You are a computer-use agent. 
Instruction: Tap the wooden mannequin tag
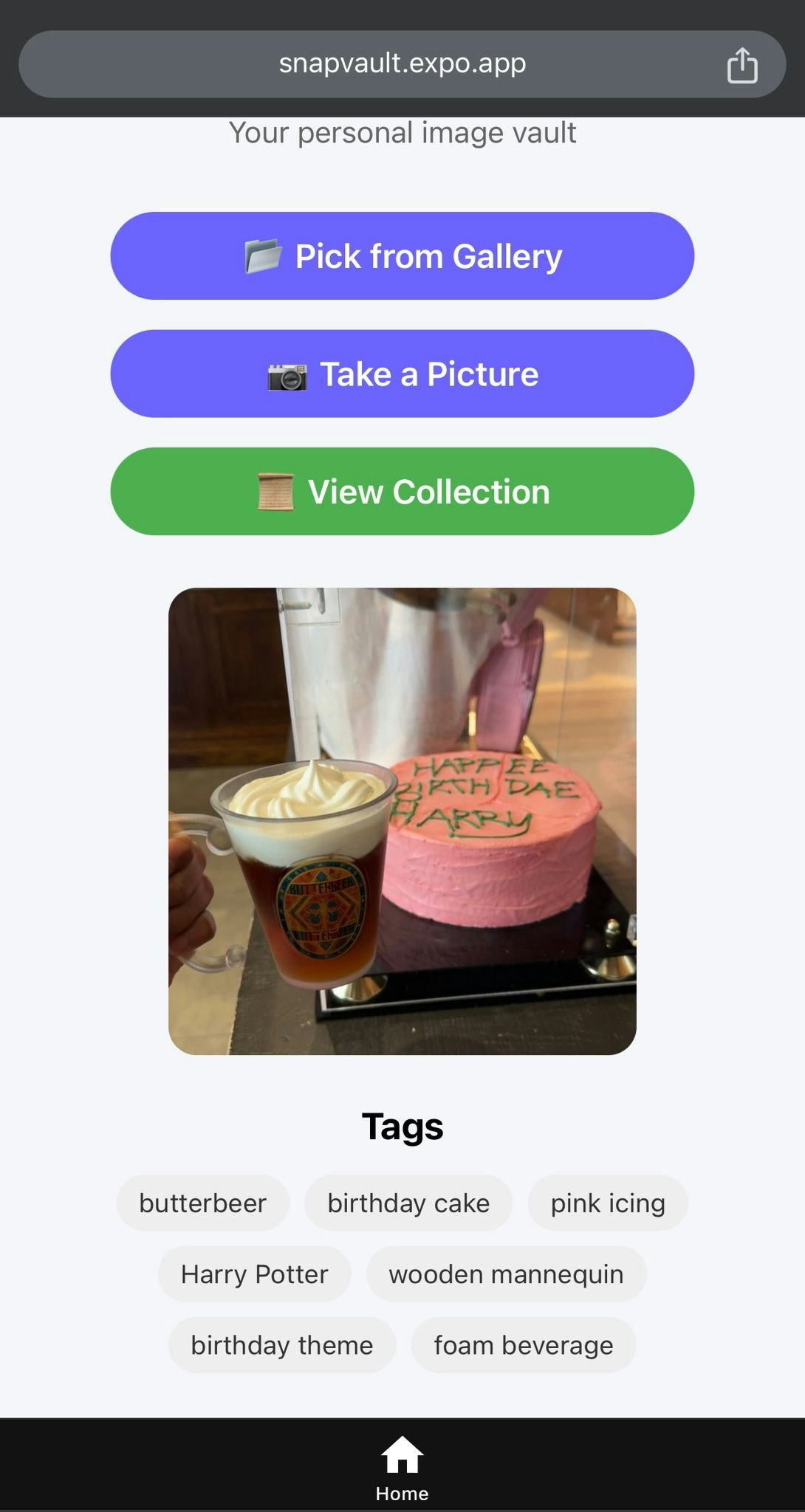point(506,1274)
